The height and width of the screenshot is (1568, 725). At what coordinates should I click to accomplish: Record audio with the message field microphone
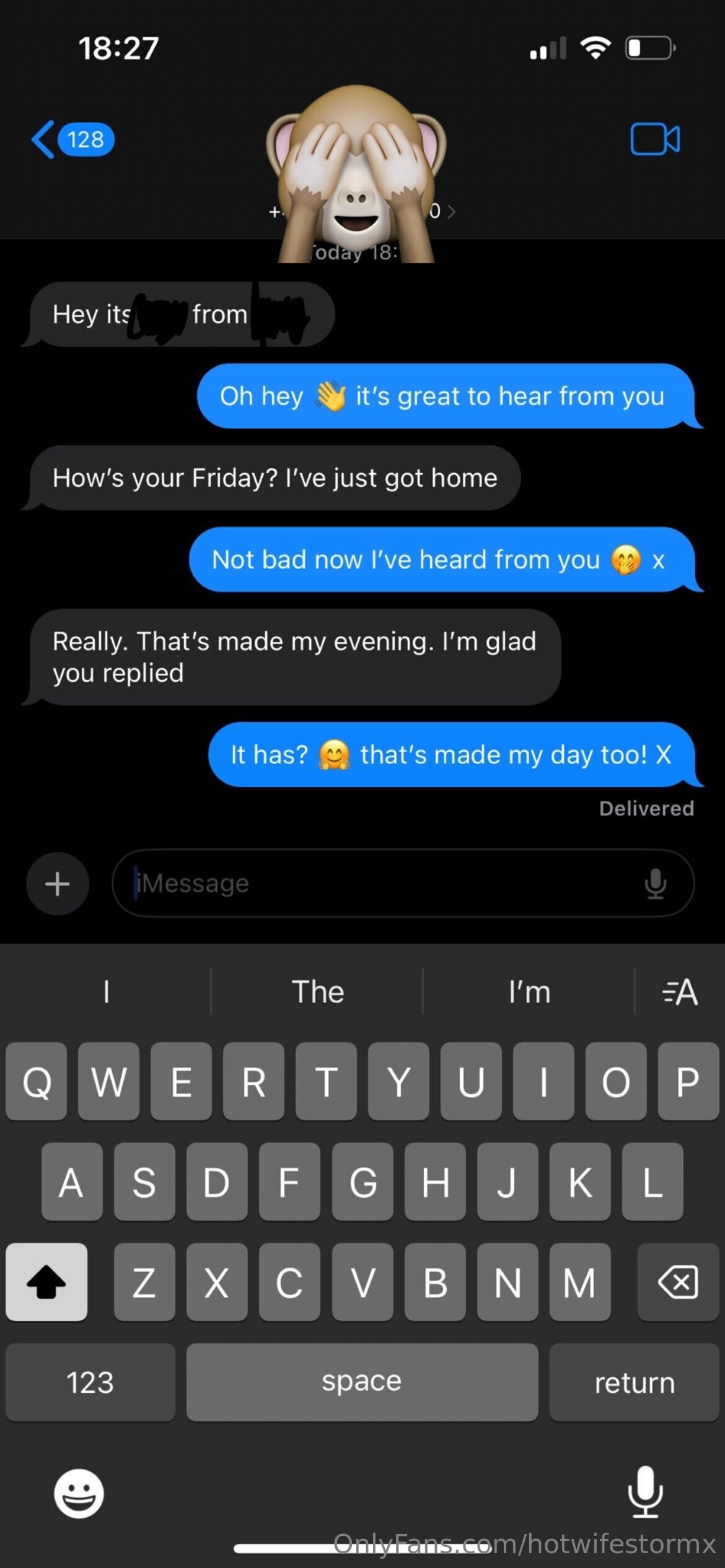[x=655, y=883]
